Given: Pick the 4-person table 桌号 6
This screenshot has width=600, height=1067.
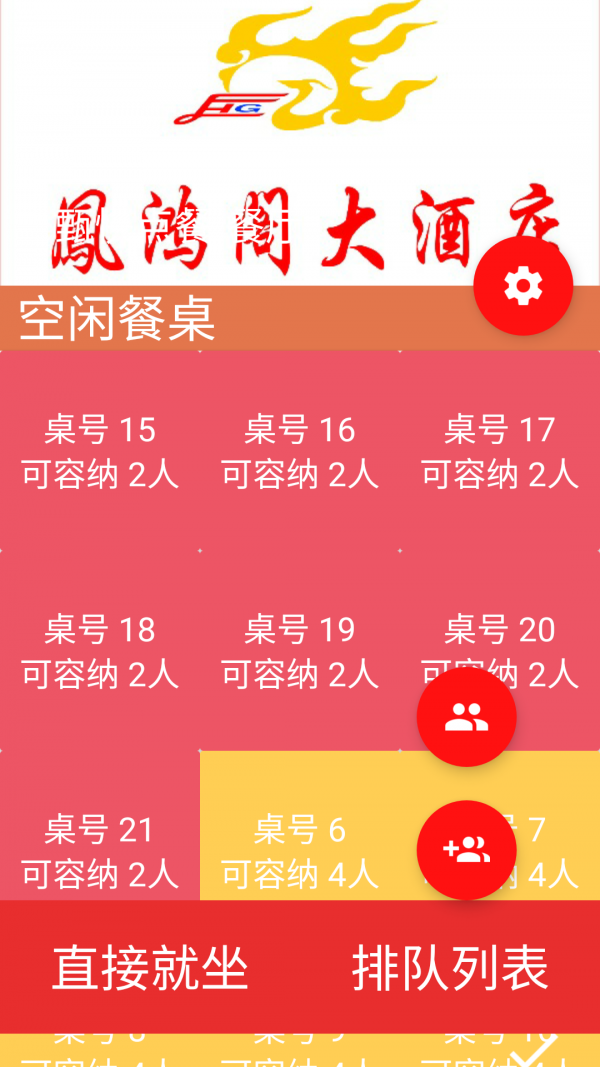Looking at the screenshot, I should (x=300, y=826).
